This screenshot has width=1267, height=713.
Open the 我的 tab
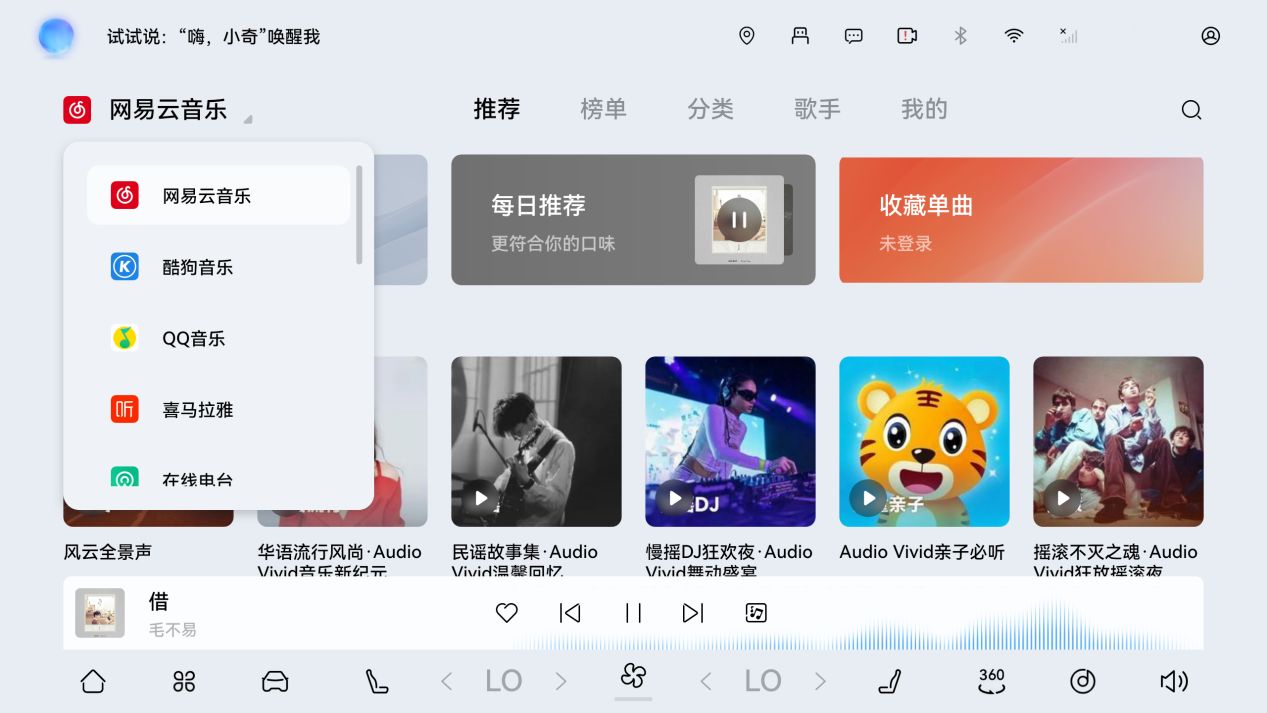pyautogui.click(x=924, y=109)
